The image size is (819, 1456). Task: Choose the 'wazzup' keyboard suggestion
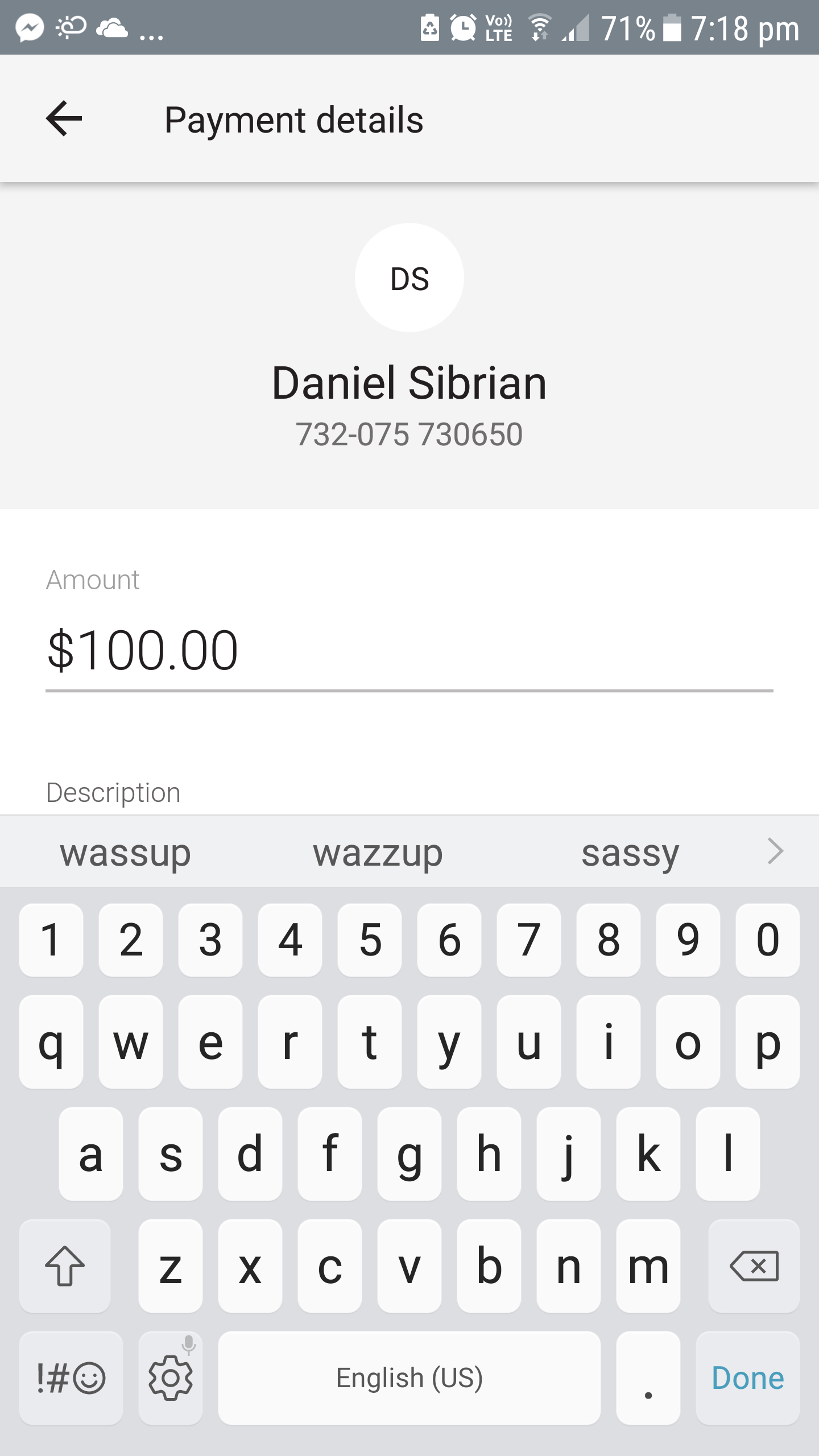(x=378, y=853)
